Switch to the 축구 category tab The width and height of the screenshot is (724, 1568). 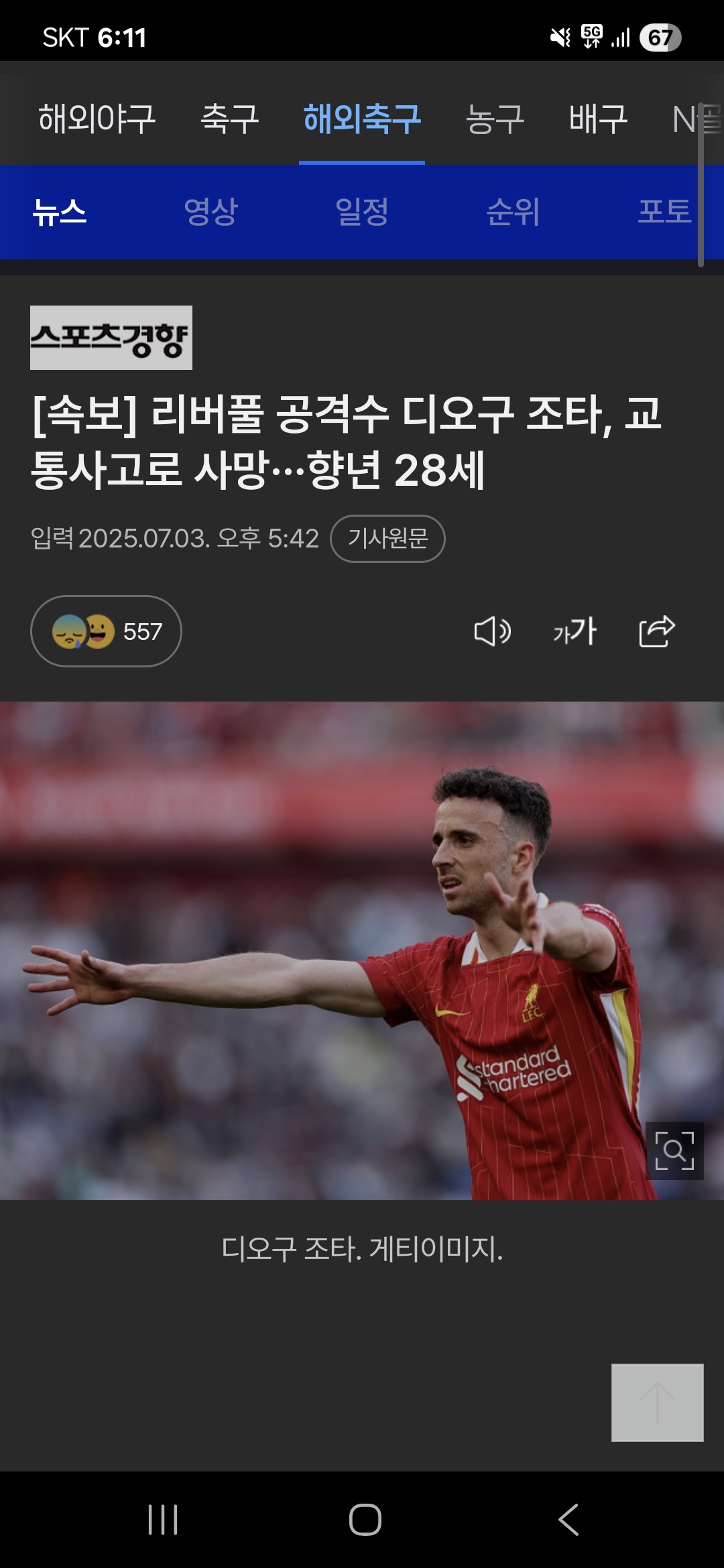(230, 119)
